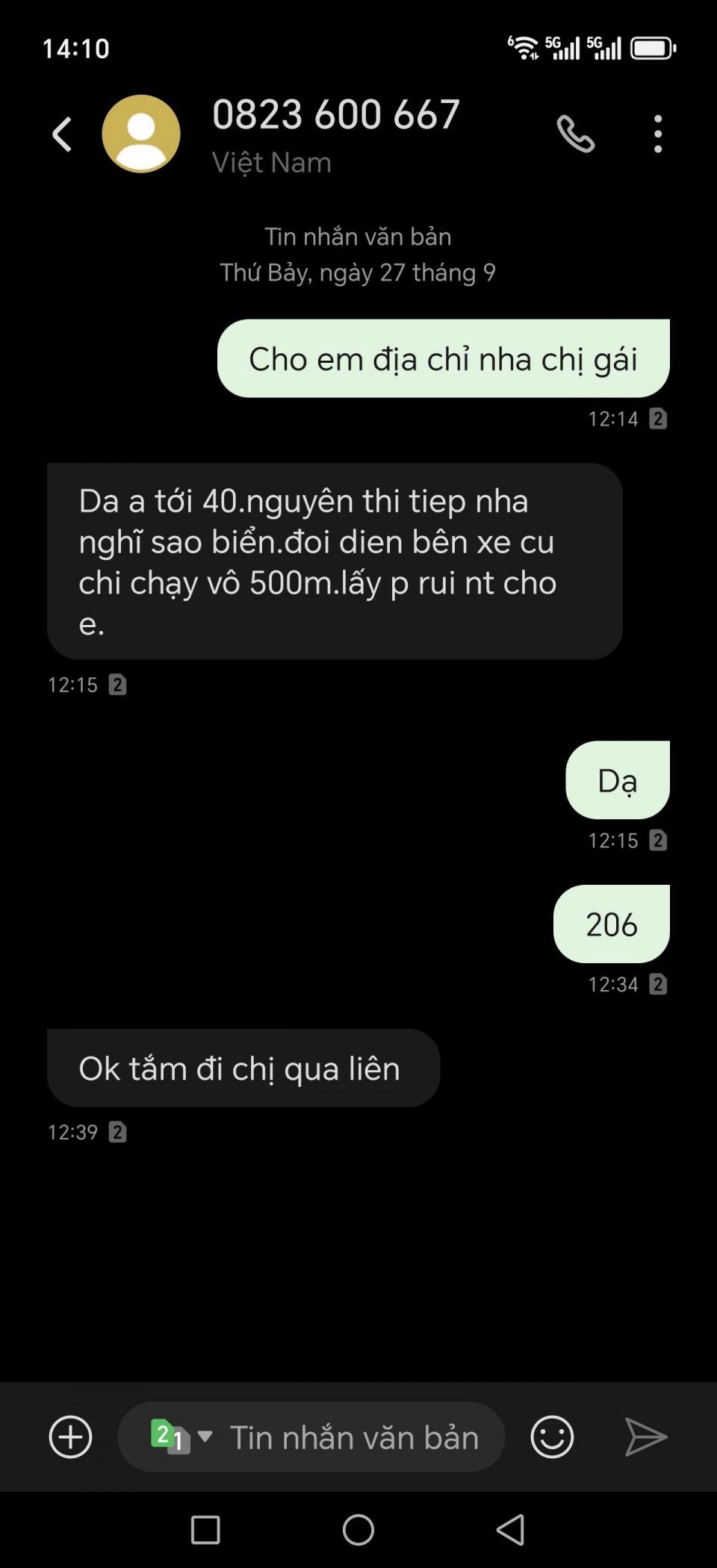Switch the SIM card selector

tap(181, 1437)
